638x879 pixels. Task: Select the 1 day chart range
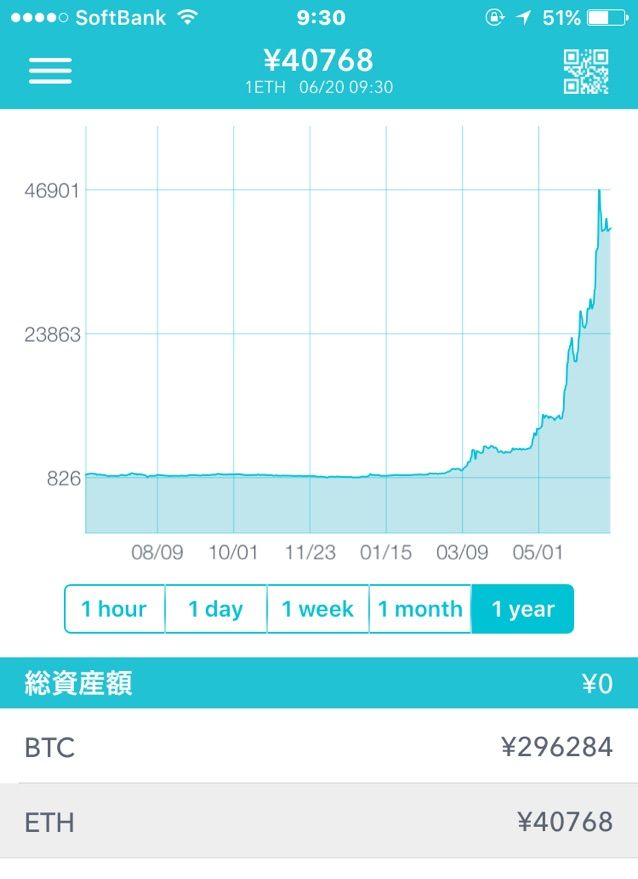(216, 609)
